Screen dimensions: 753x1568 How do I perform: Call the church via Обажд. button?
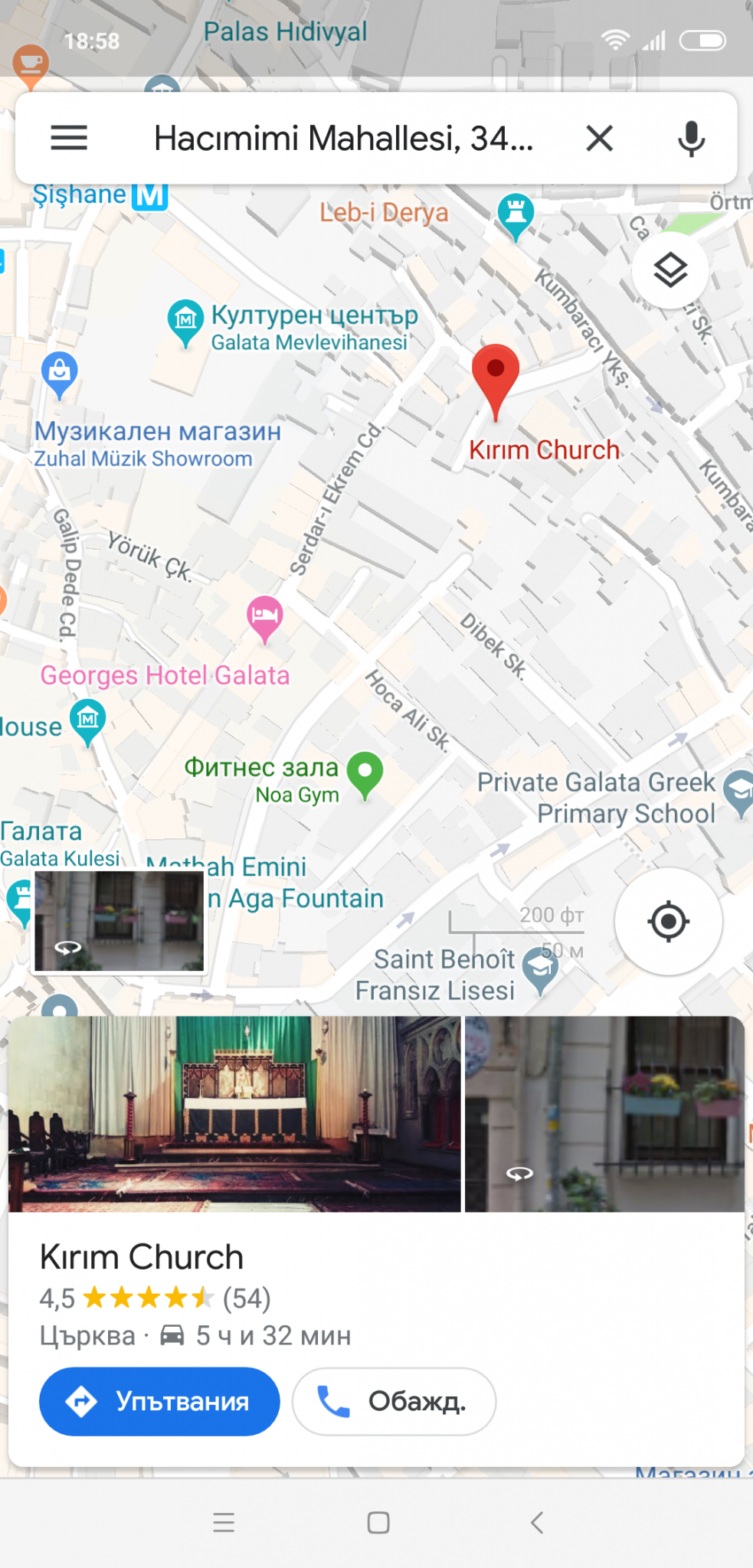pos(394,1401)
